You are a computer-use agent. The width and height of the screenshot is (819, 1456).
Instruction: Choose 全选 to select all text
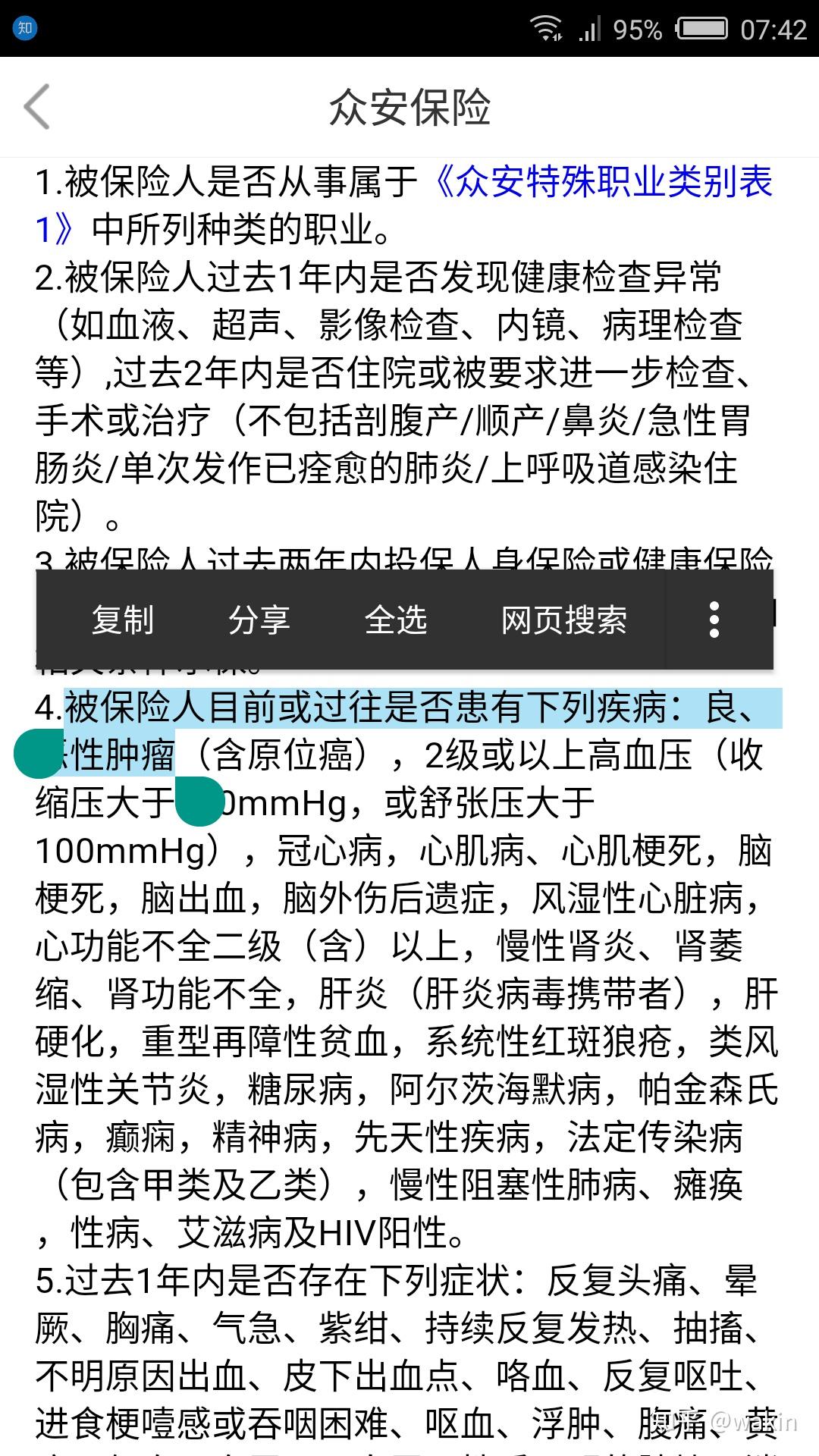point(396,620)
